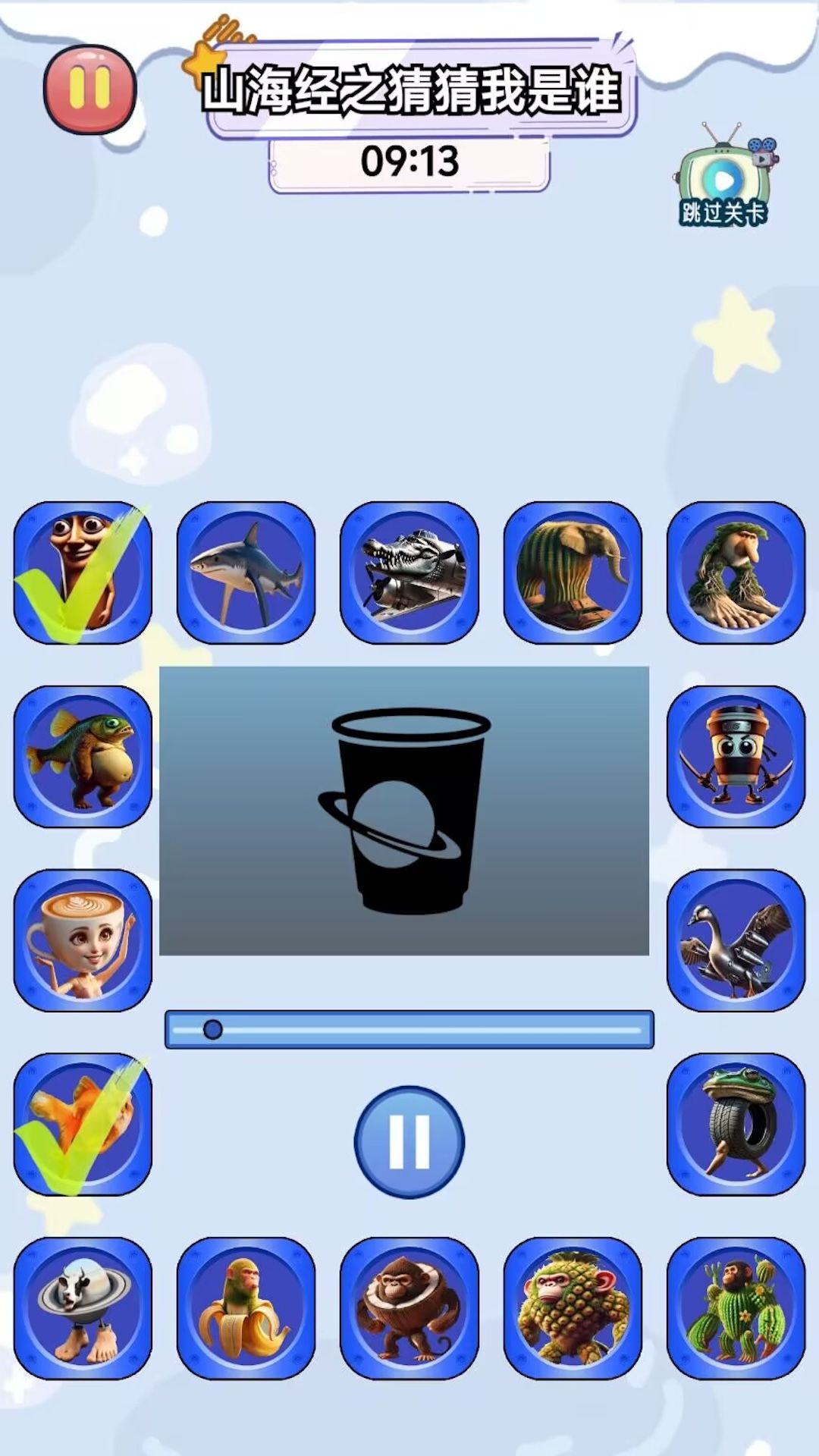Pick the coffee cup with swords tile
Screen dimensions: 819x1456
tap(736, 756)
